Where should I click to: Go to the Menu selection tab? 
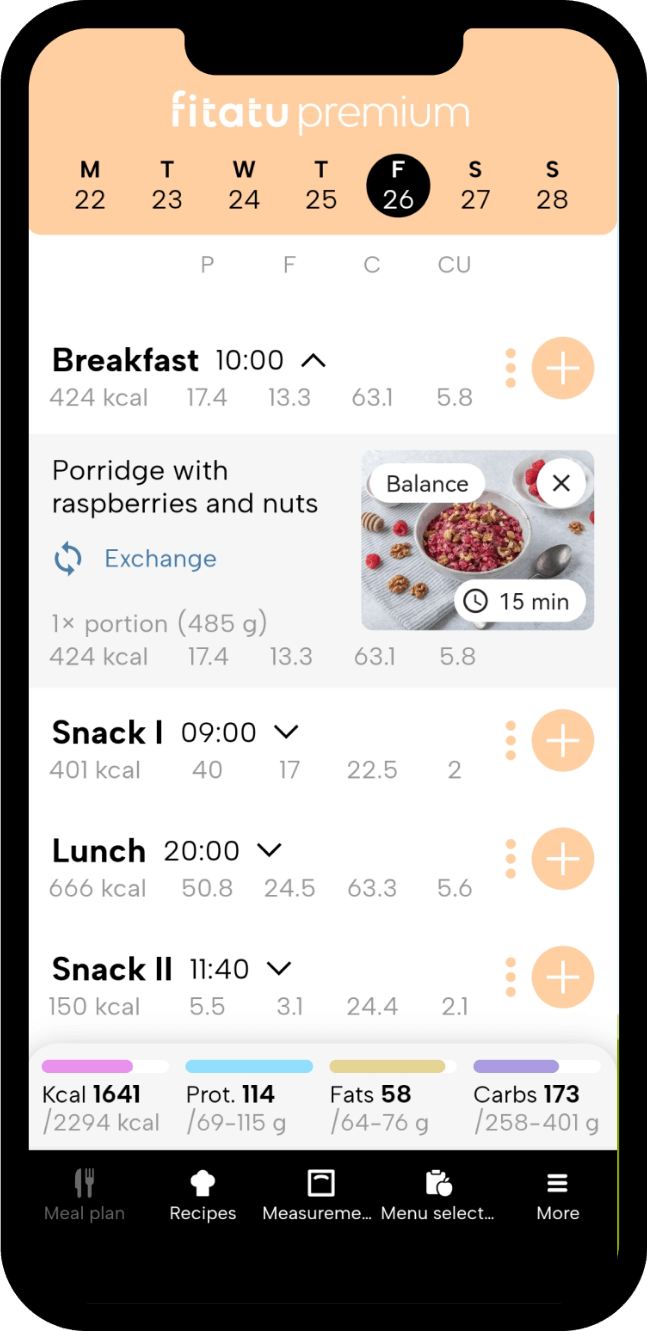[438, 1195]
